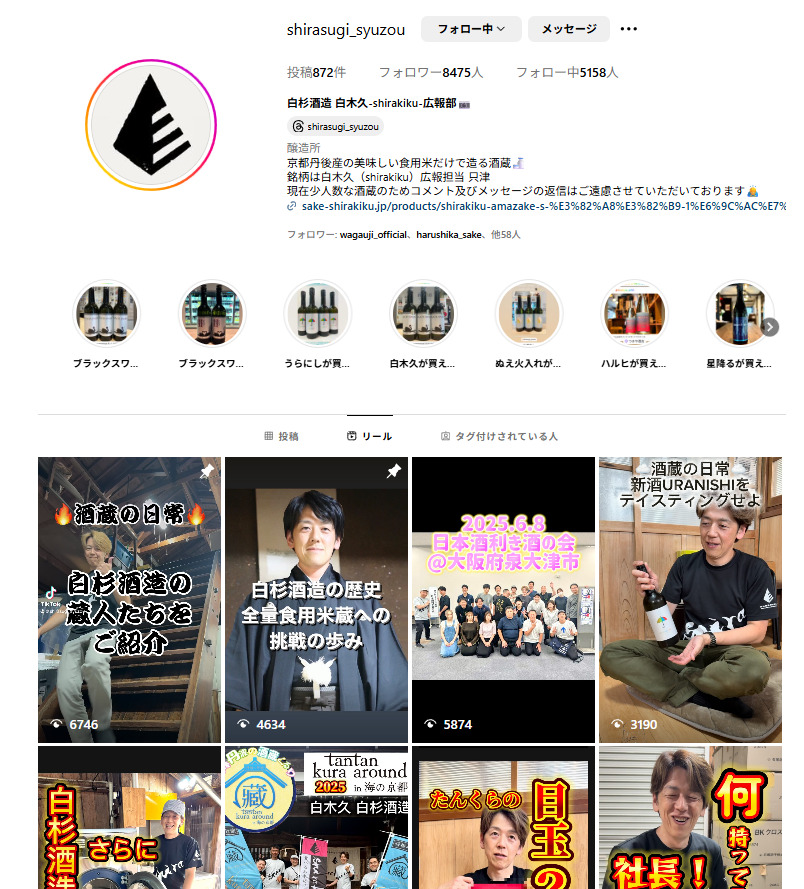Open the うらにしが買... story highlight

point(317,313)
